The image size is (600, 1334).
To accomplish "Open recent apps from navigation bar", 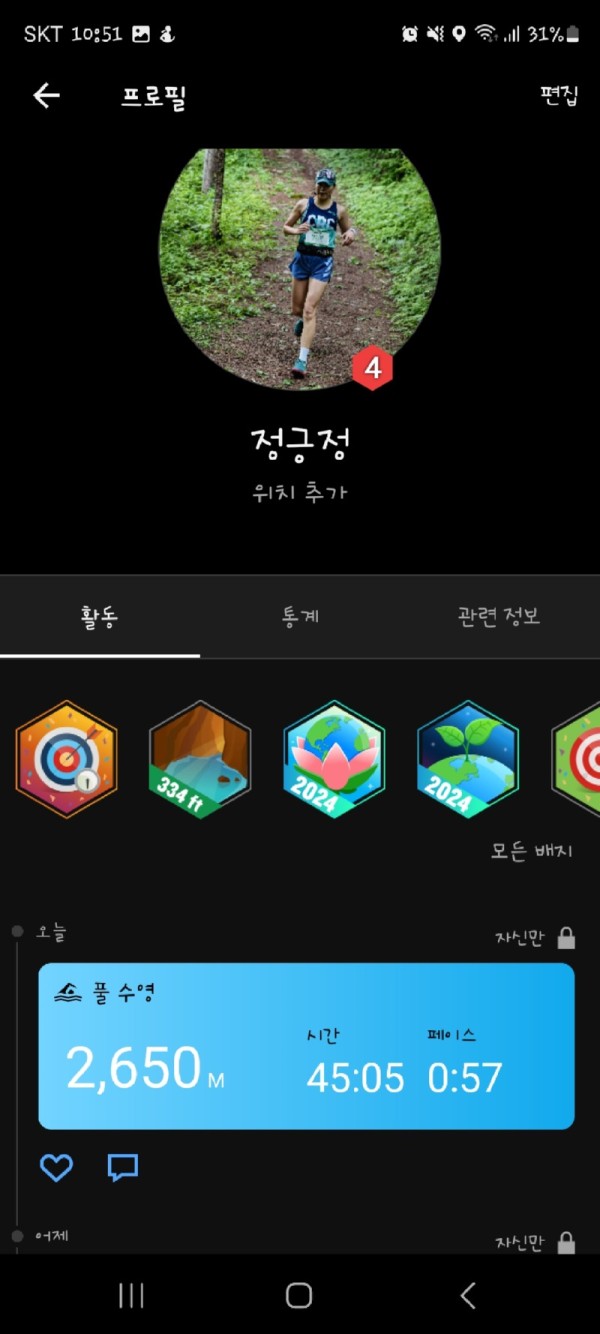I will [x=131, y=1296].
